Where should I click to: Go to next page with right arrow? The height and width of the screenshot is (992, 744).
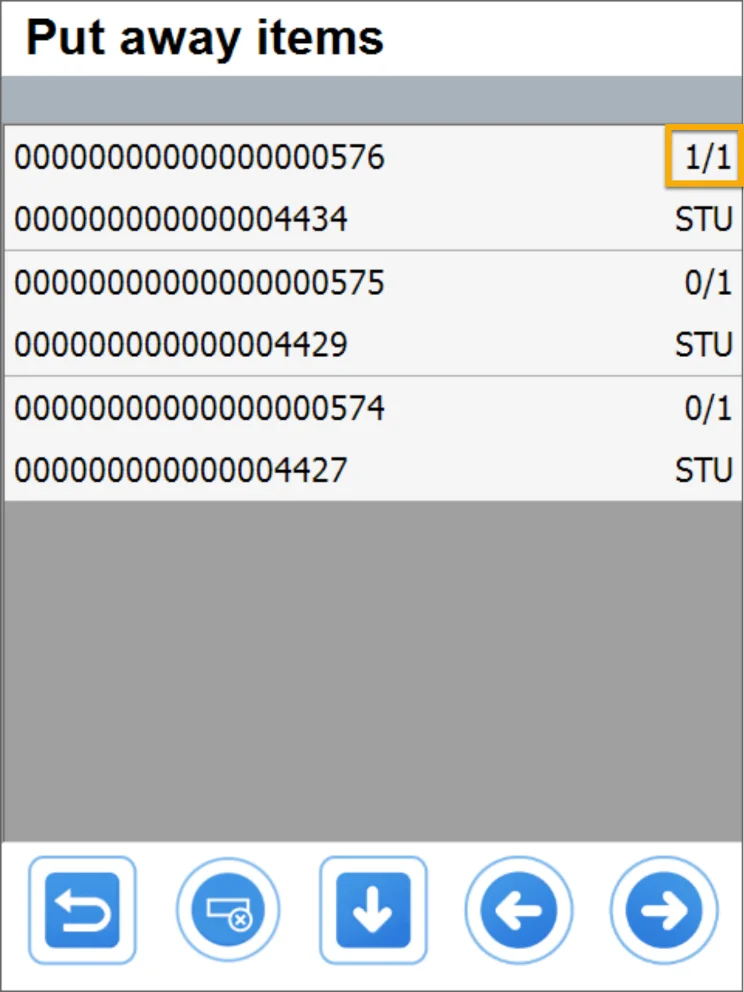[664, 910]
